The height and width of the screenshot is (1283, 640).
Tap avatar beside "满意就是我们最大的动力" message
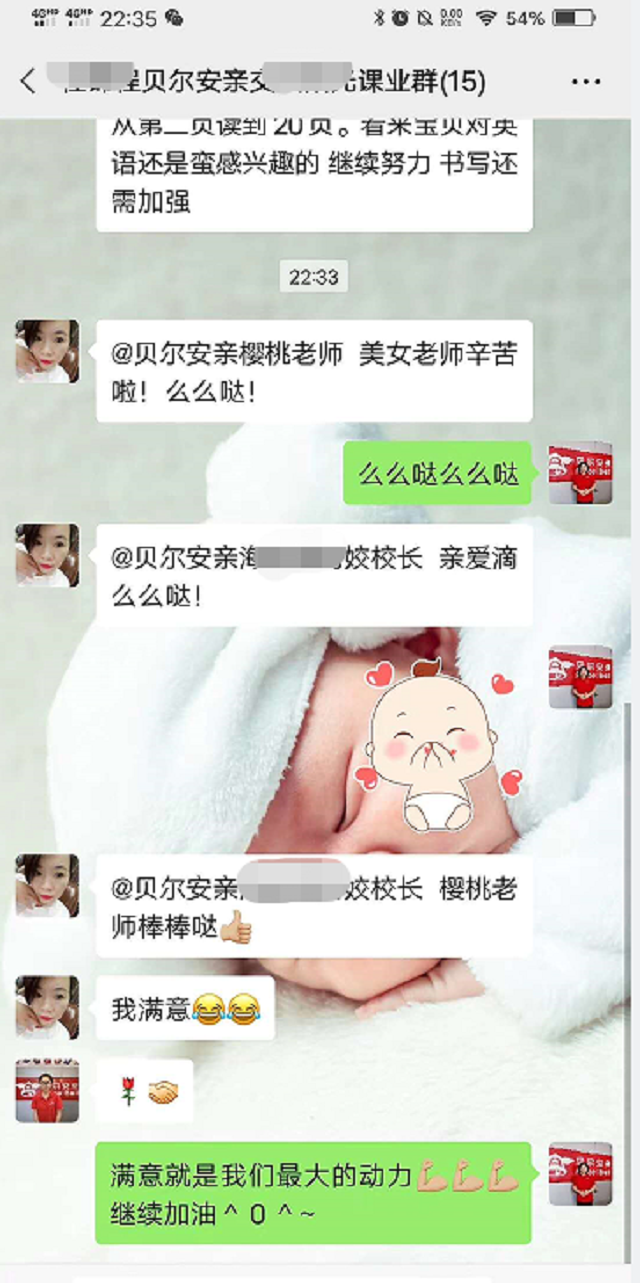pyautogui.click(x=580, y=1173)
